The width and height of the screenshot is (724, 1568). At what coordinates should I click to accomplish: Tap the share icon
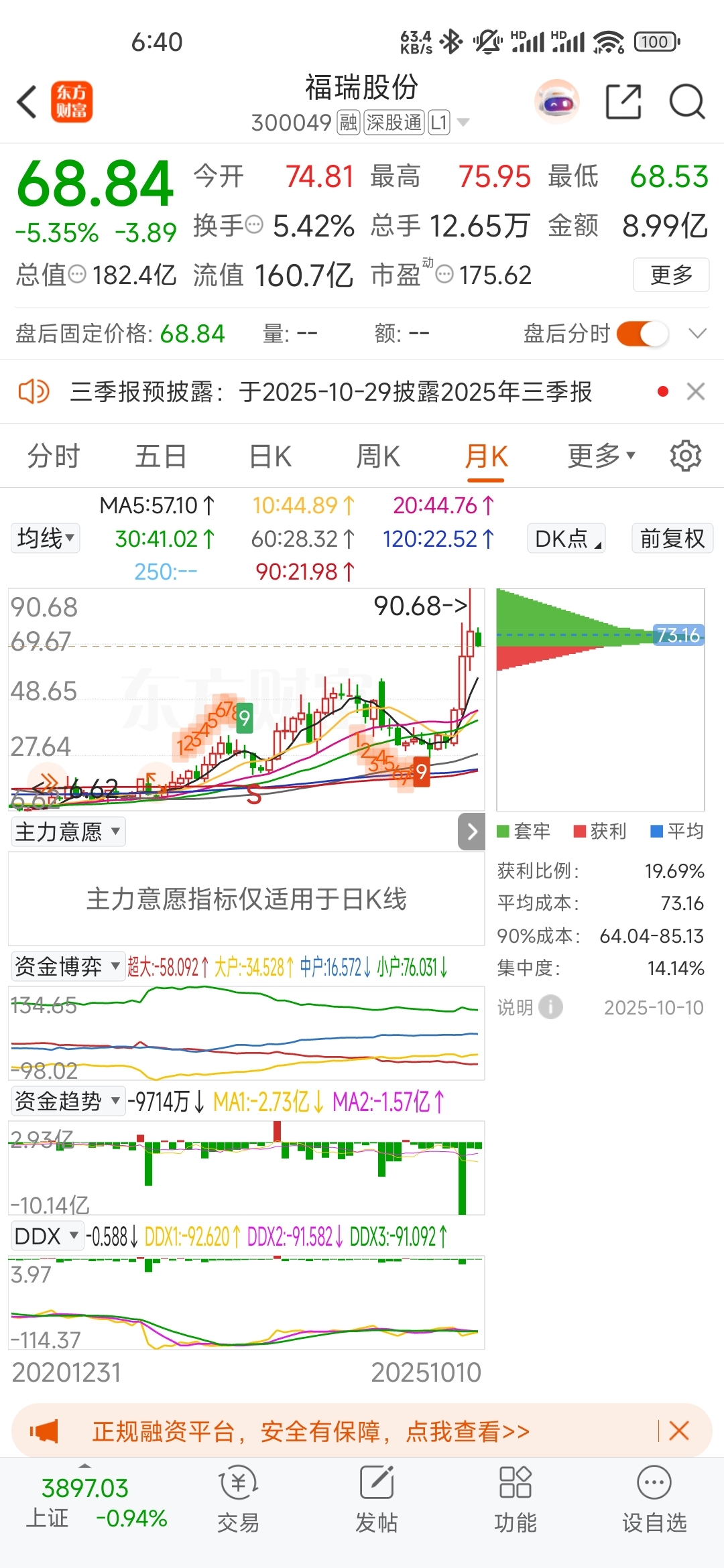pyautogui.click(x=623, y=101)
